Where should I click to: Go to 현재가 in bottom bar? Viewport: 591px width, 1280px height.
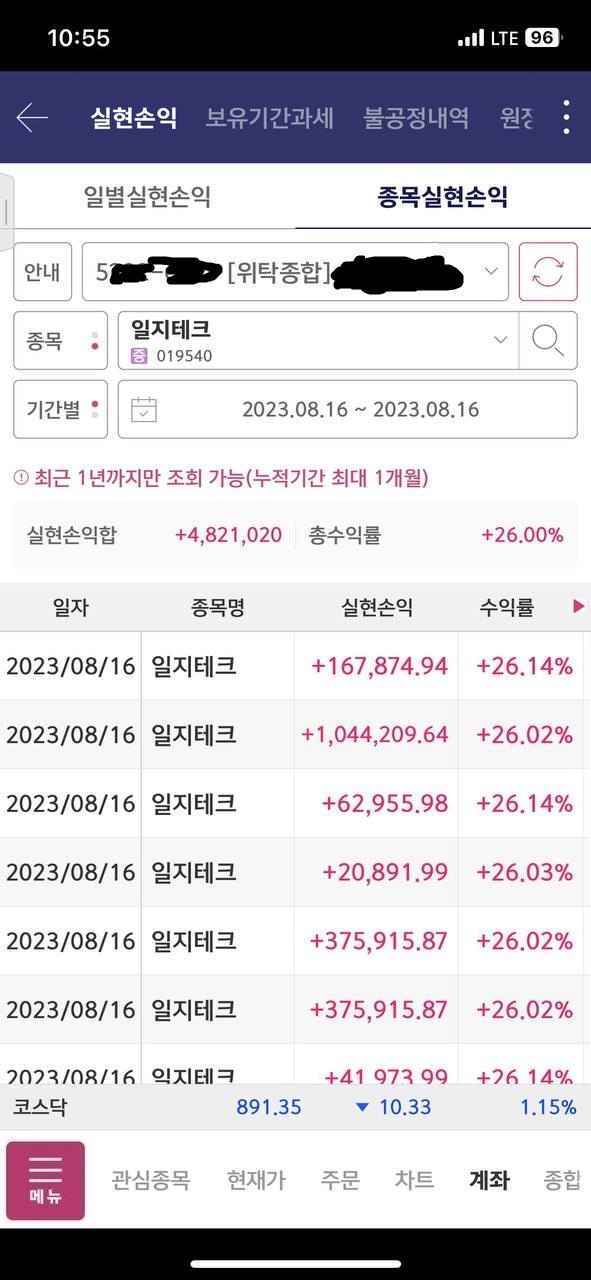pos(256,1181)
